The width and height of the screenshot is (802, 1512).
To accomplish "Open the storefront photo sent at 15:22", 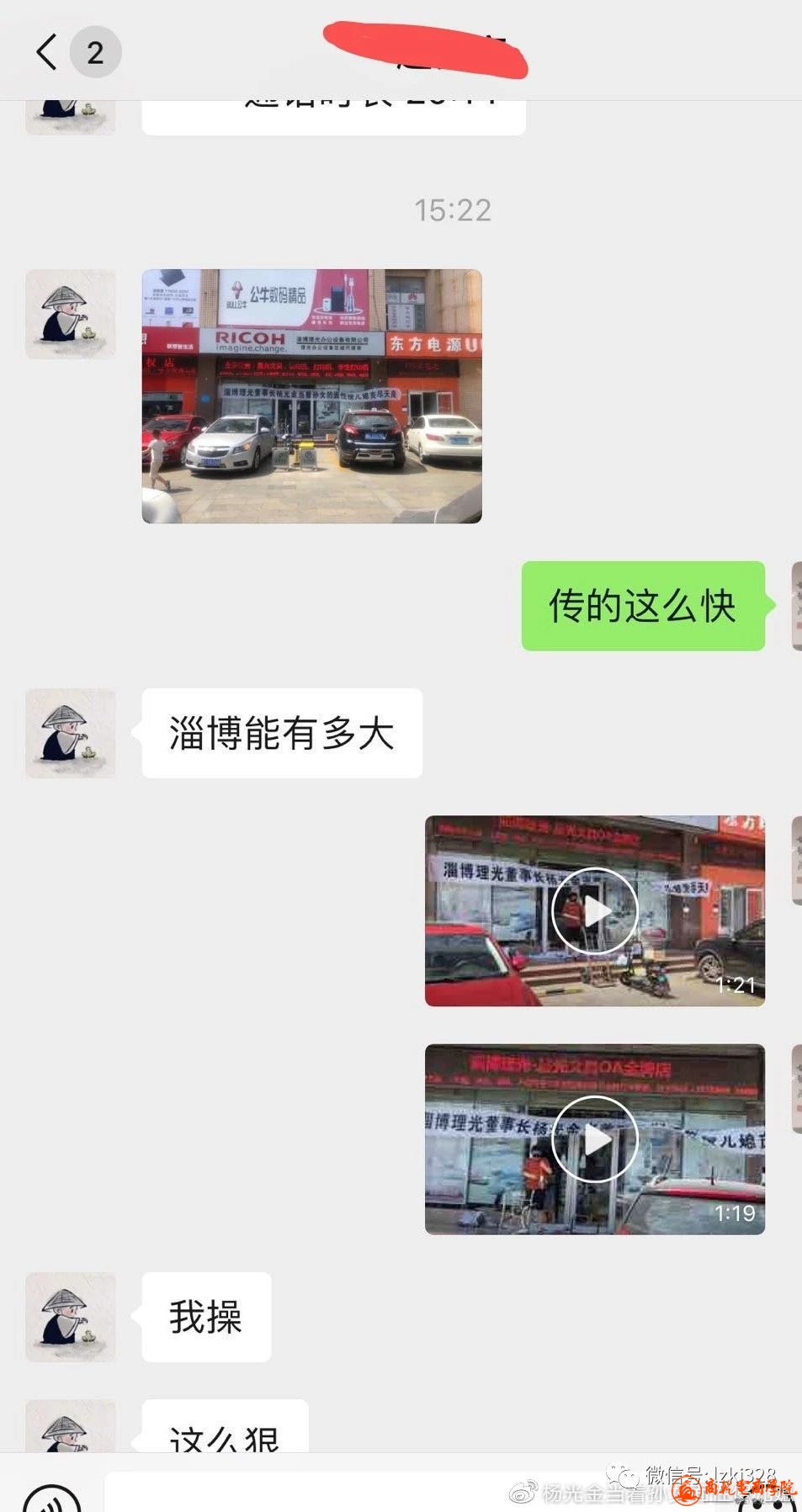I will (311, 396).
